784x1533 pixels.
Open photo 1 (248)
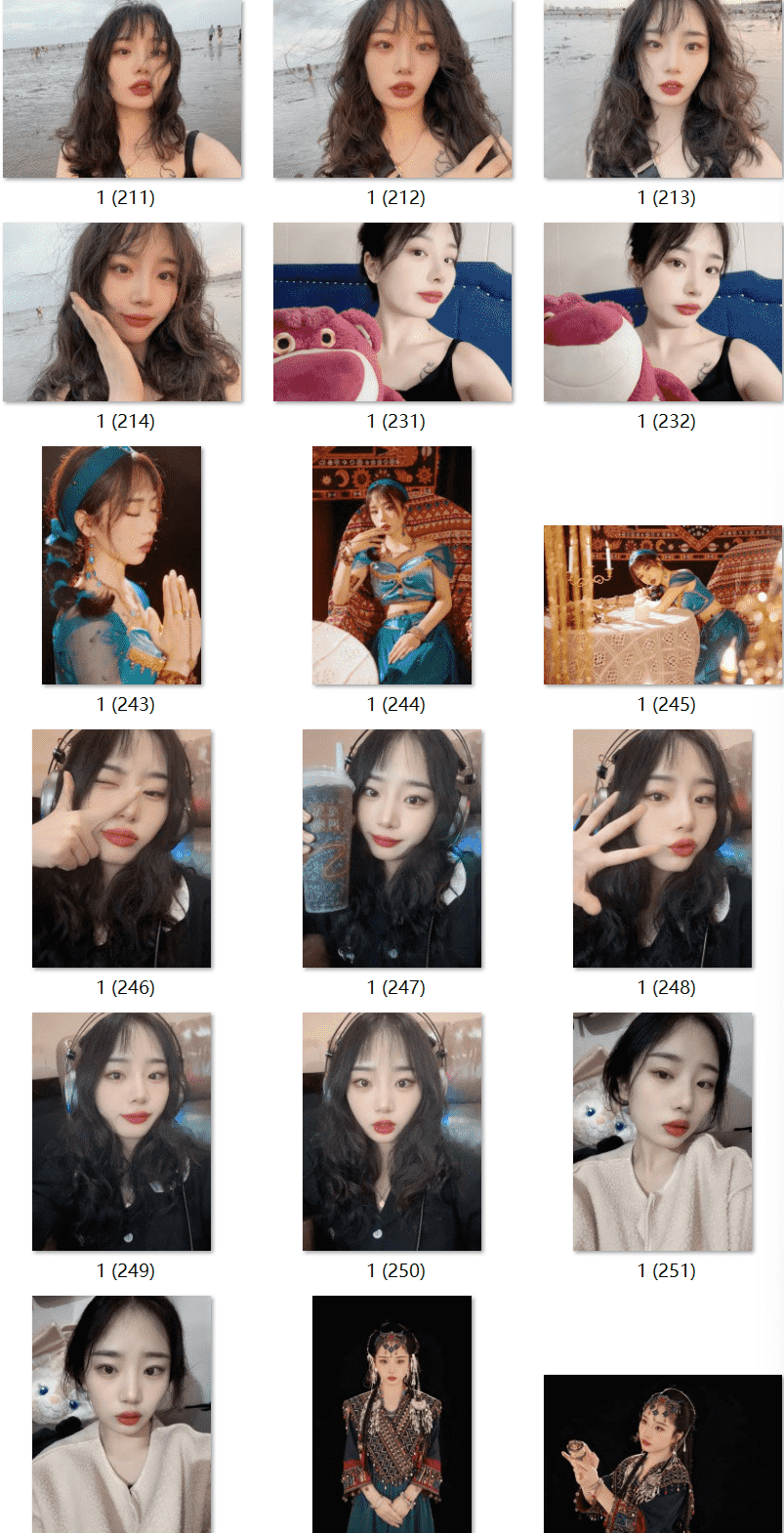point(663,849)
